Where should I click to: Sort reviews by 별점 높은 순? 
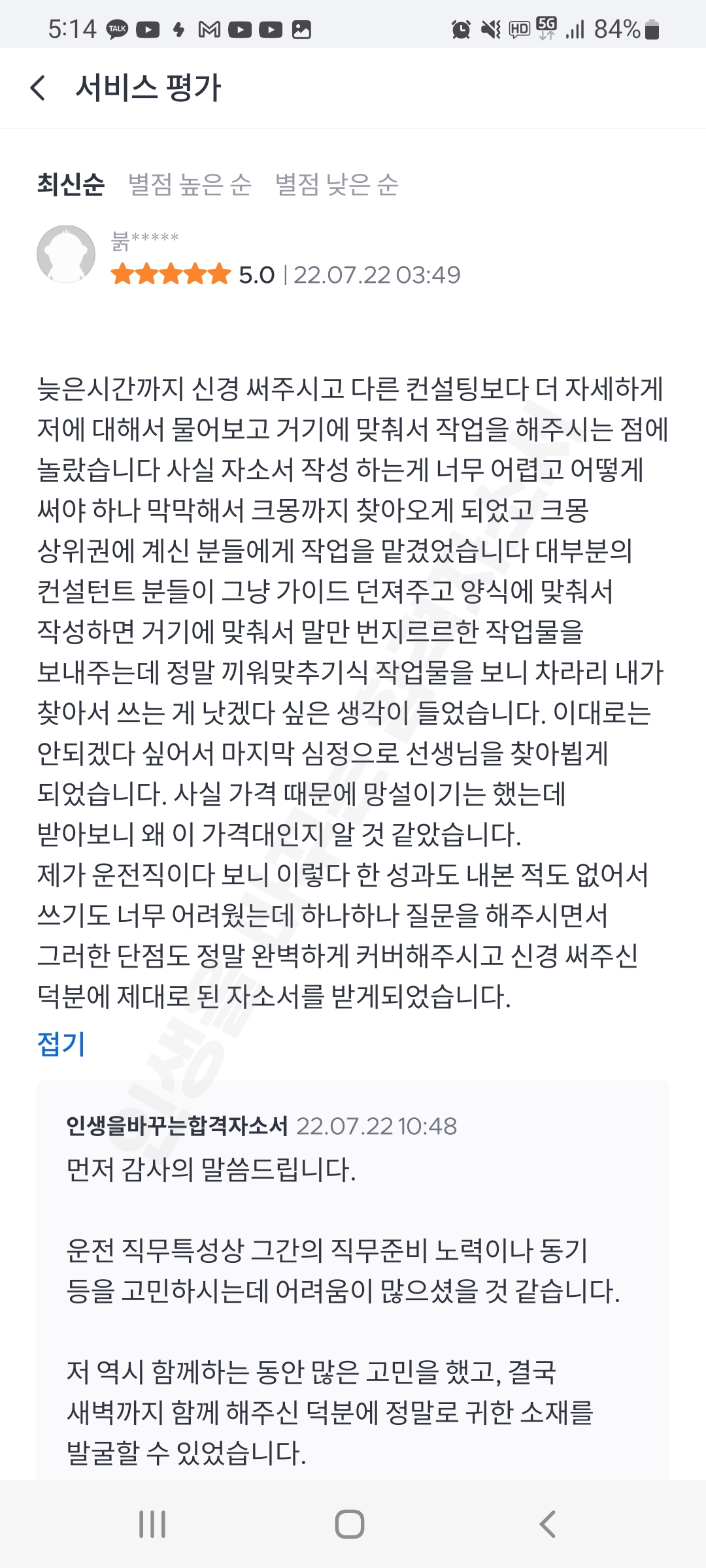coord(190,184)
